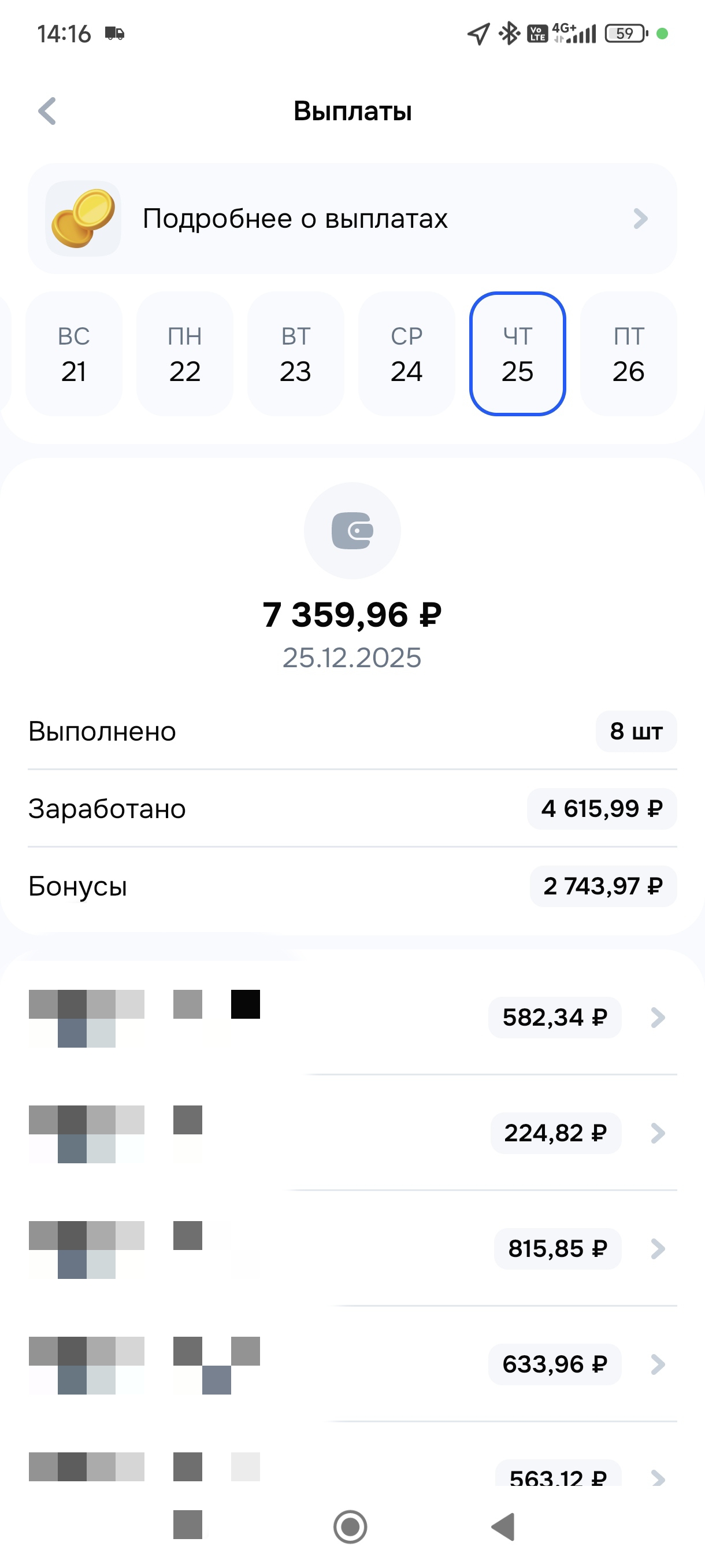Switch to ПН 22
This screenshot has height=1568, width=705.
pos(185,354)
